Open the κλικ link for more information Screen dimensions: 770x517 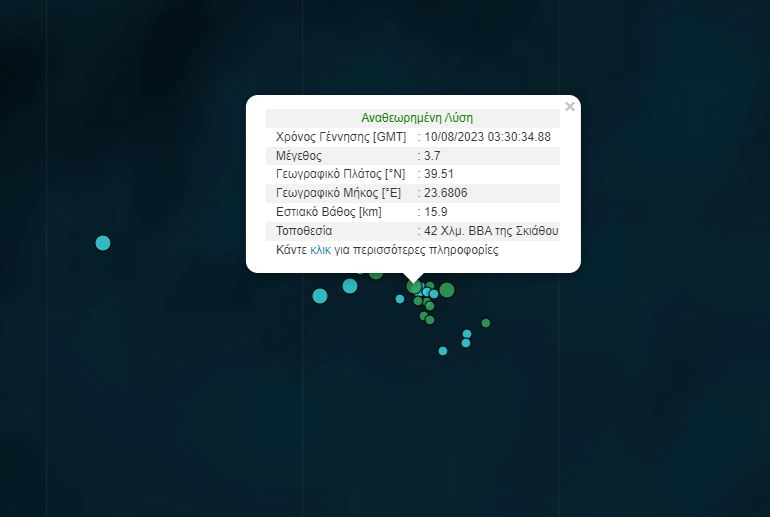coord(320,250)
